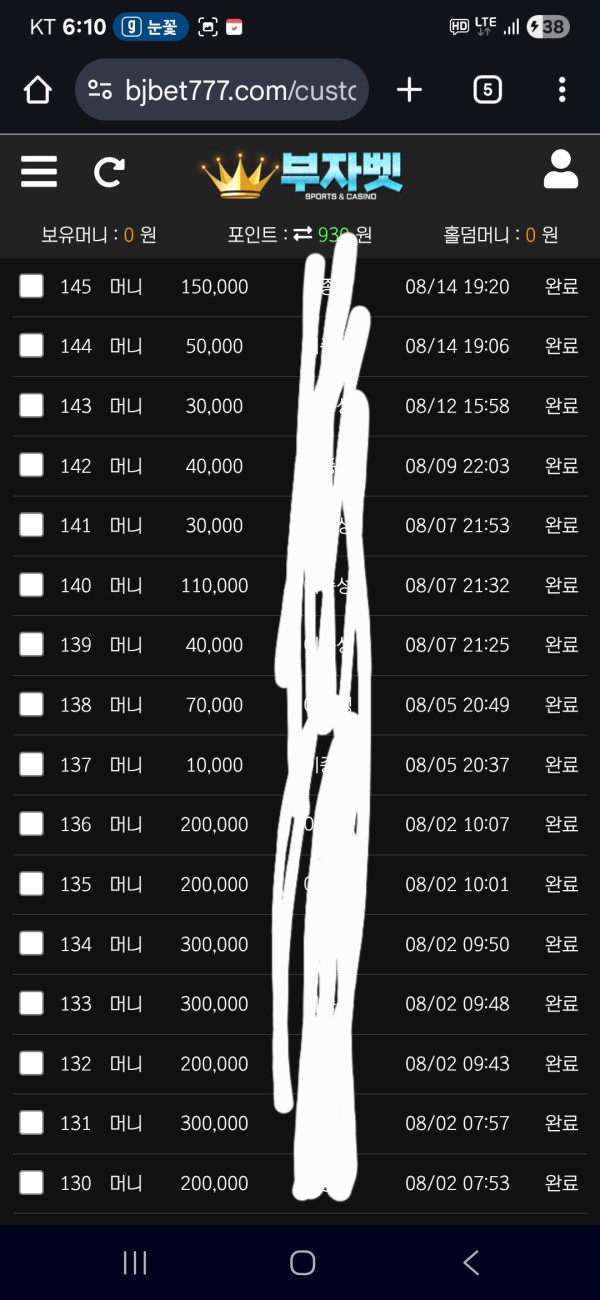This screenshot has height=1300, width=600.
Task: Open the user profile icon
Action: pyautogui.click(x=561, y=170)
